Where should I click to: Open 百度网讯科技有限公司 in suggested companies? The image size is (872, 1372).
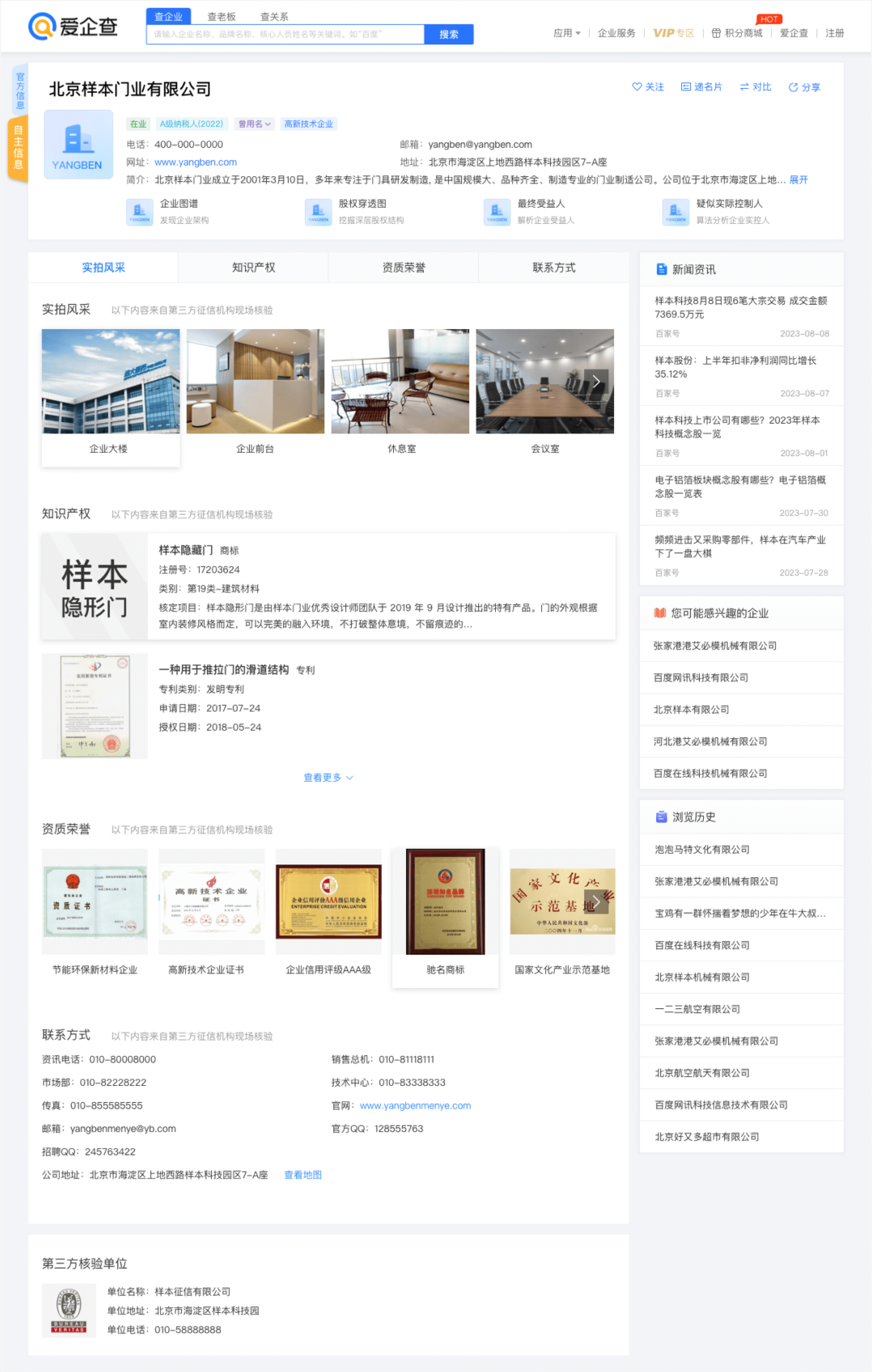click(x=701, y=678)
